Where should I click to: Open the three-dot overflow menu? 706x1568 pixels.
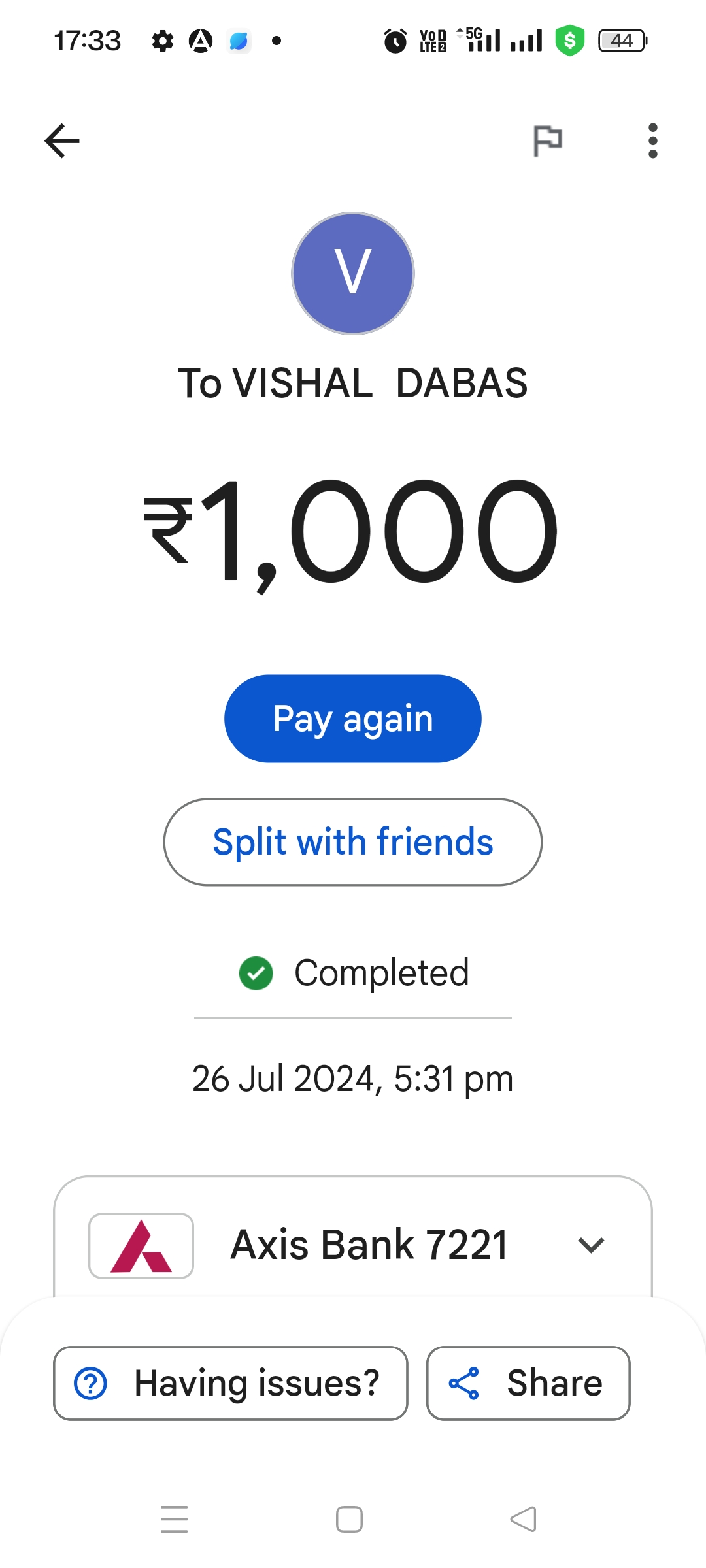(x=652, y=140)
